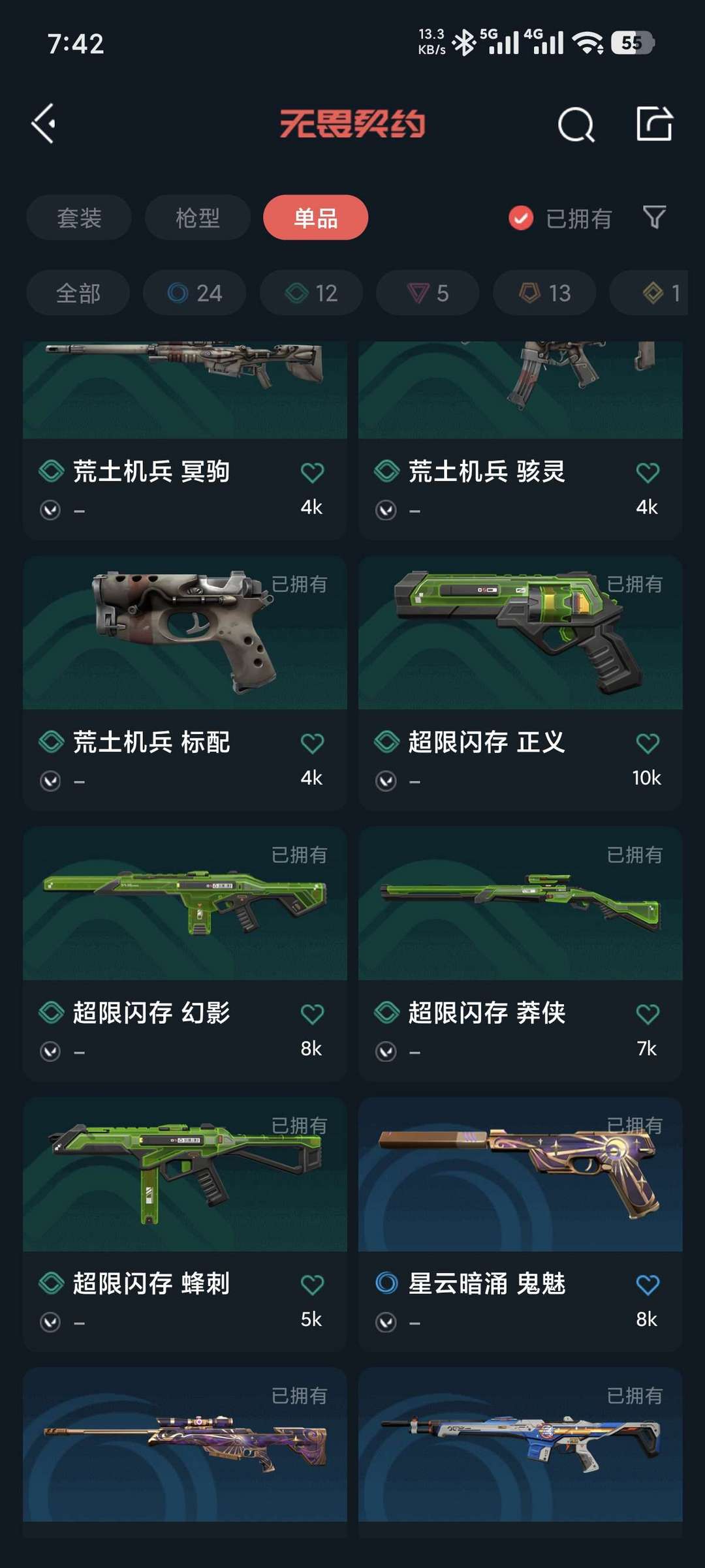Filter by the chip showing 24
This screenshot has height=1568, width=705.
[195, 293]
